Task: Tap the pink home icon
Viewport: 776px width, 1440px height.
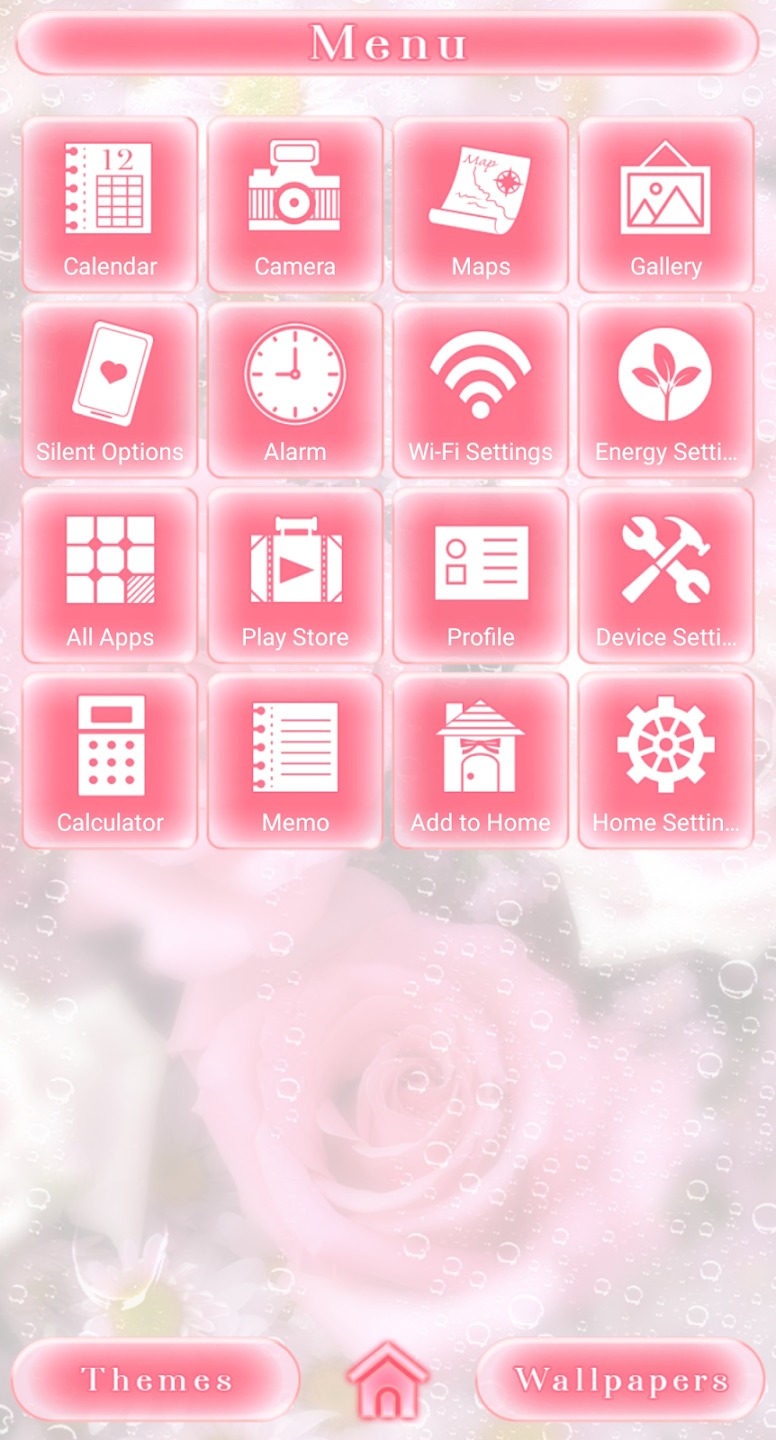Action: coord(388,1380)
